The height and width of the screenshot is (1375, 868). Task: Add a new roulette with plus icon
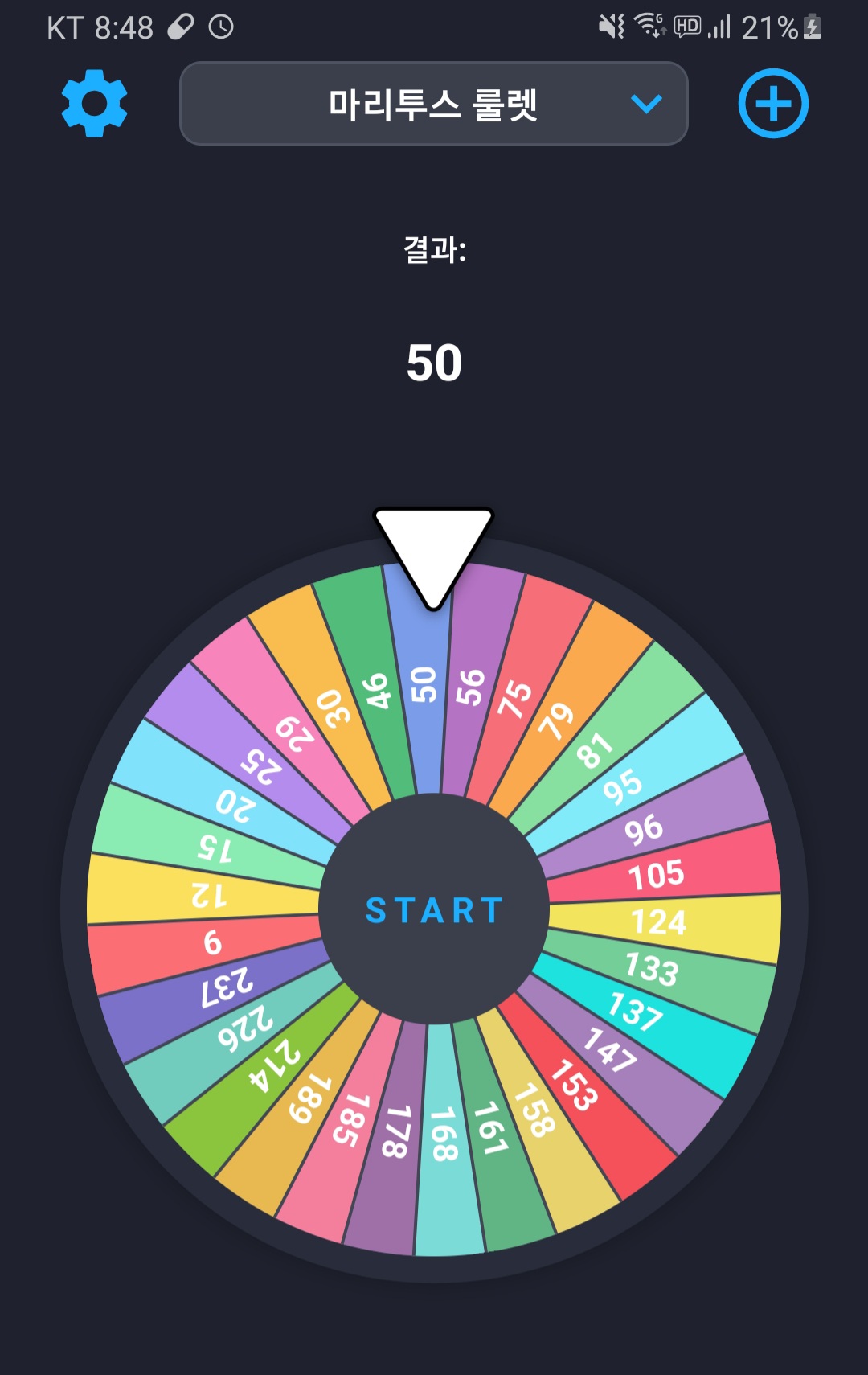pyautogui.click(x=773, y=104)
